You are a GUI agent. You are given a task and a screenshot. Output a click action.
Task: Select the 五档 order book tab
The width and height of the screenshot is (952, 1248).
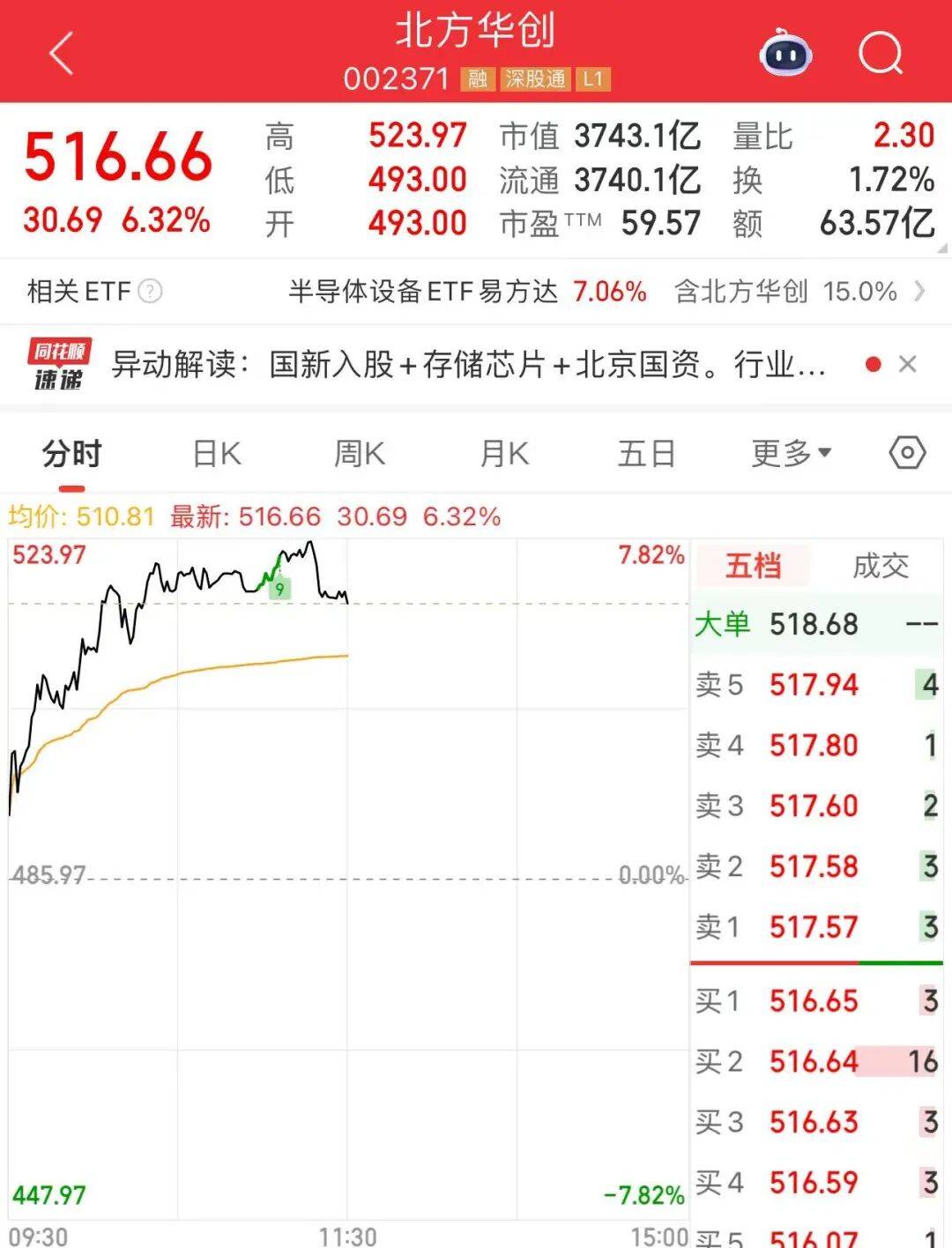point(753,566)
